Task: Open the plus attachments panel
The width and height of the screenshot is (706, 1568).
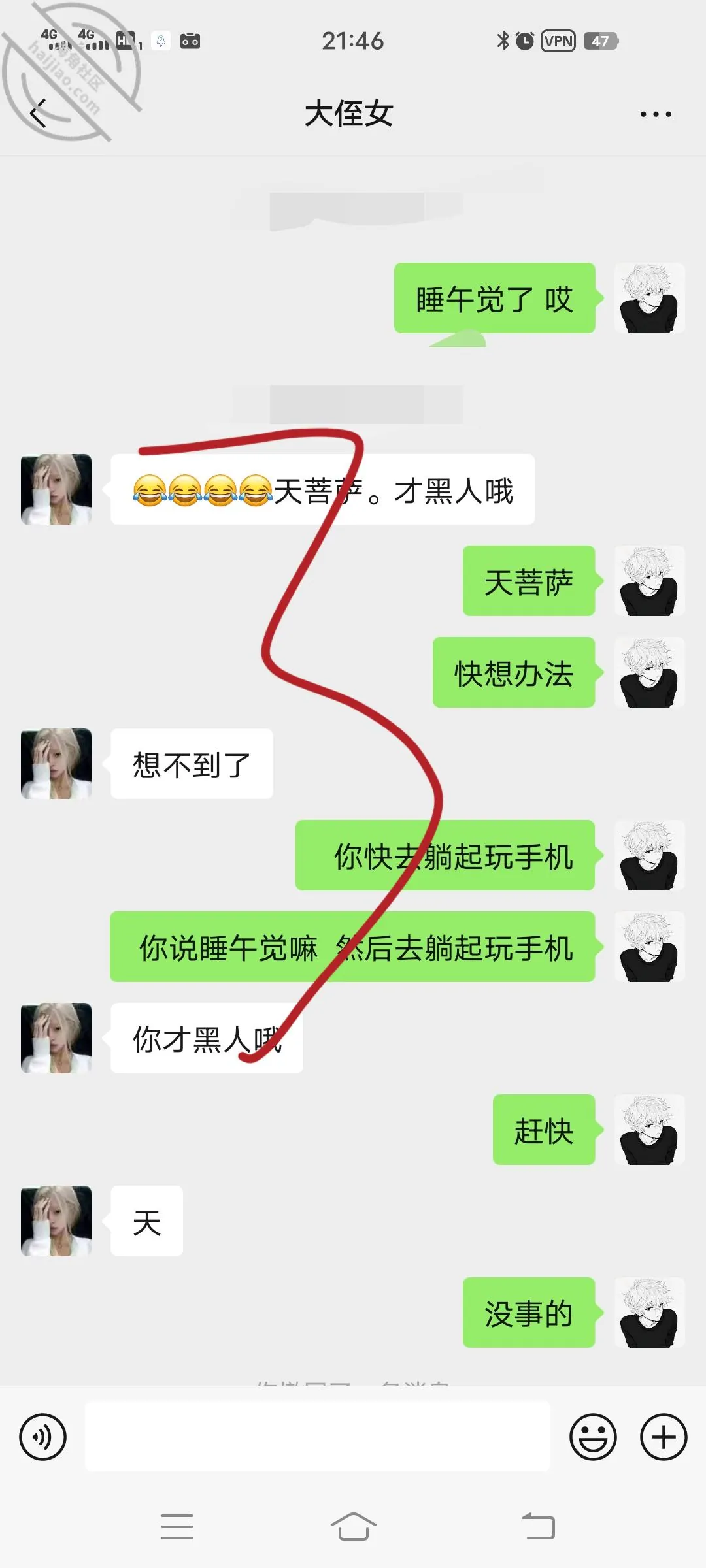Action: (664, 1437)
